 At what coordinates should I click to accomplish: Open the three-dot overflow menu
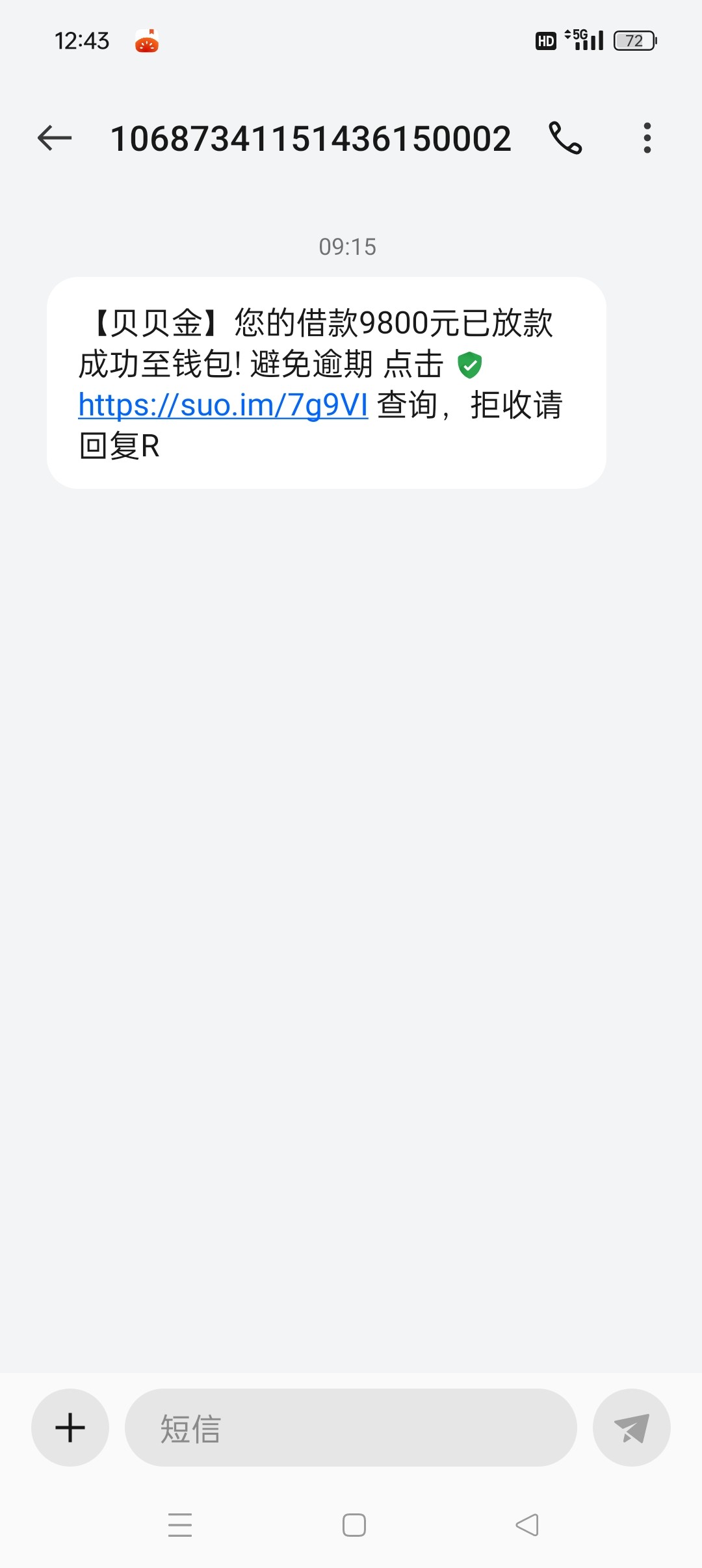coord(647,138)
